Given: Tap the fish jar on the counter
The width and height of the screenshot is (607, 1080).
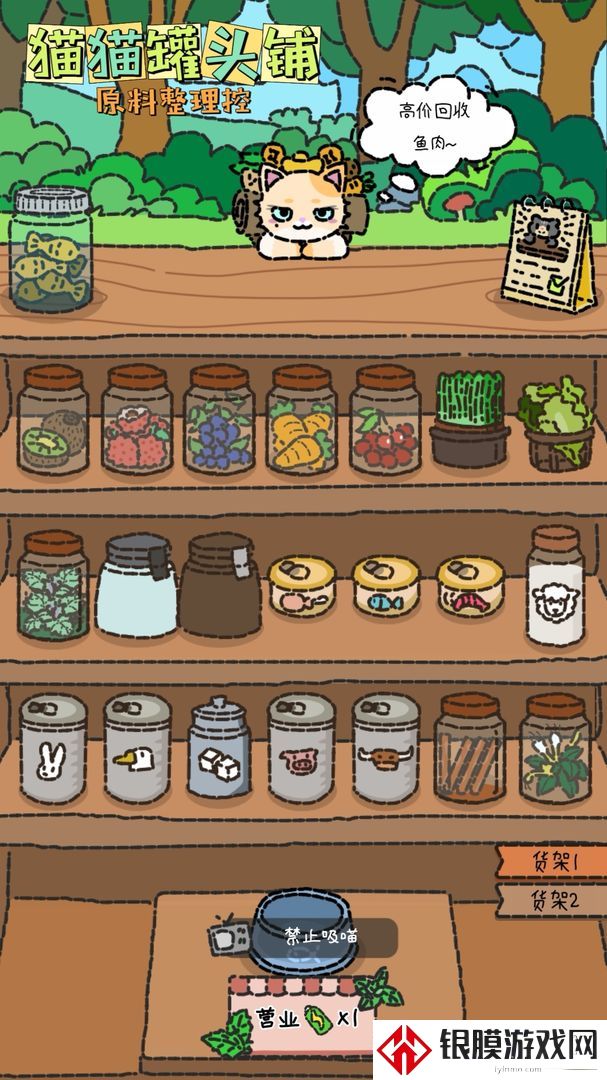Looking at the screenshot, I should click(52, 249).
